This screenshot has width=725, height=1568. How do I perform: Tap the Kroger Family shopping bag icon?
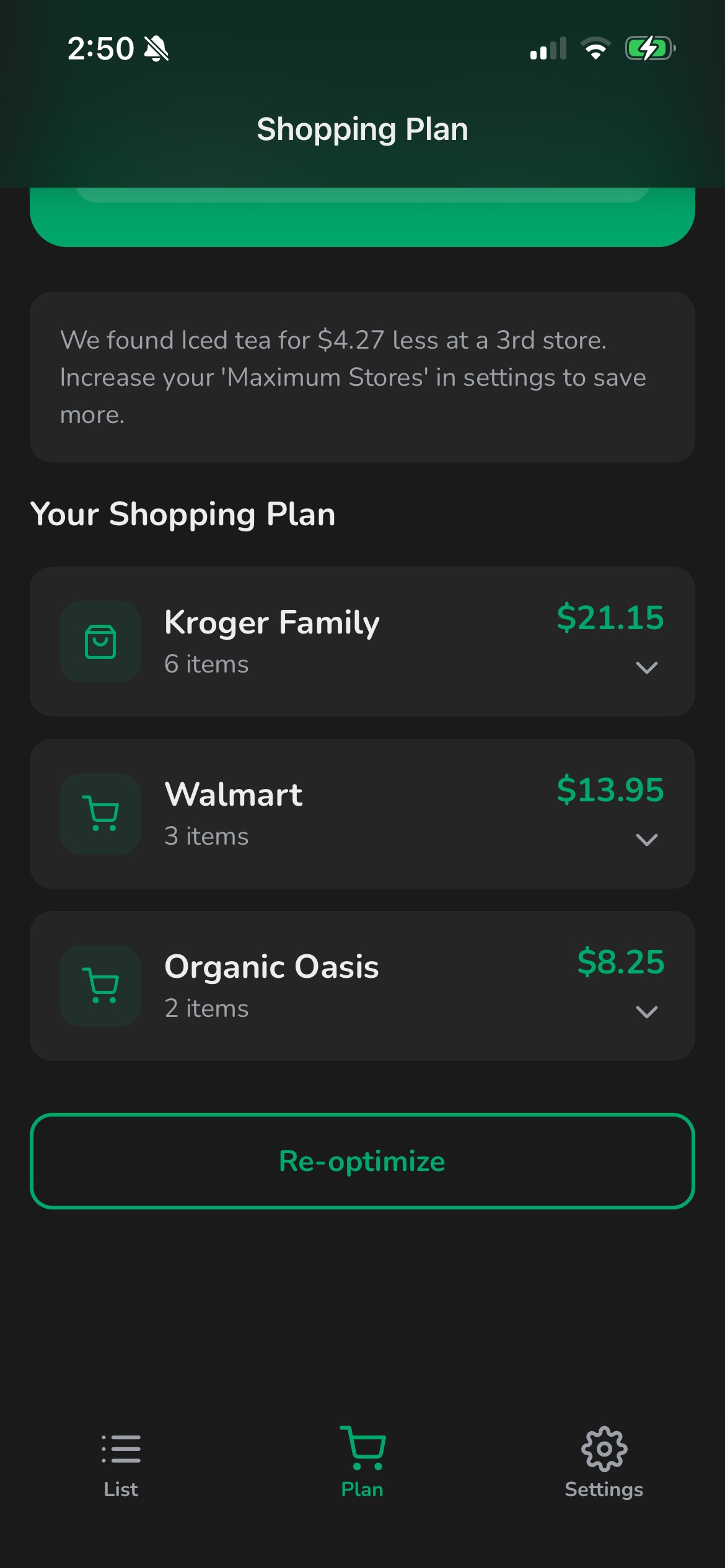coord(100,641)
